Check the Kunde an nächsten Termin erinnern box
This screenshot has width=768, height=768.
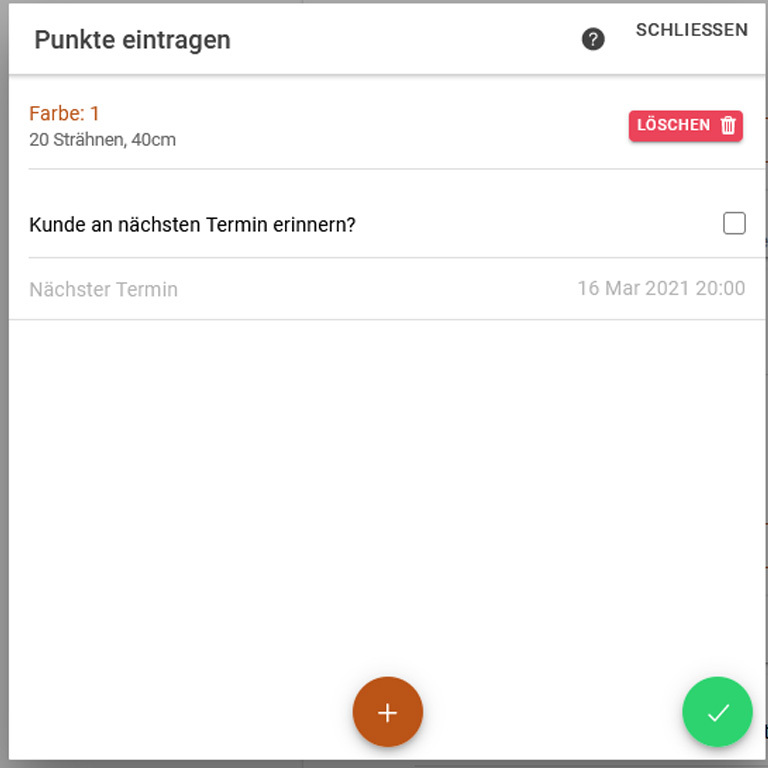click(x=734, y=223)
